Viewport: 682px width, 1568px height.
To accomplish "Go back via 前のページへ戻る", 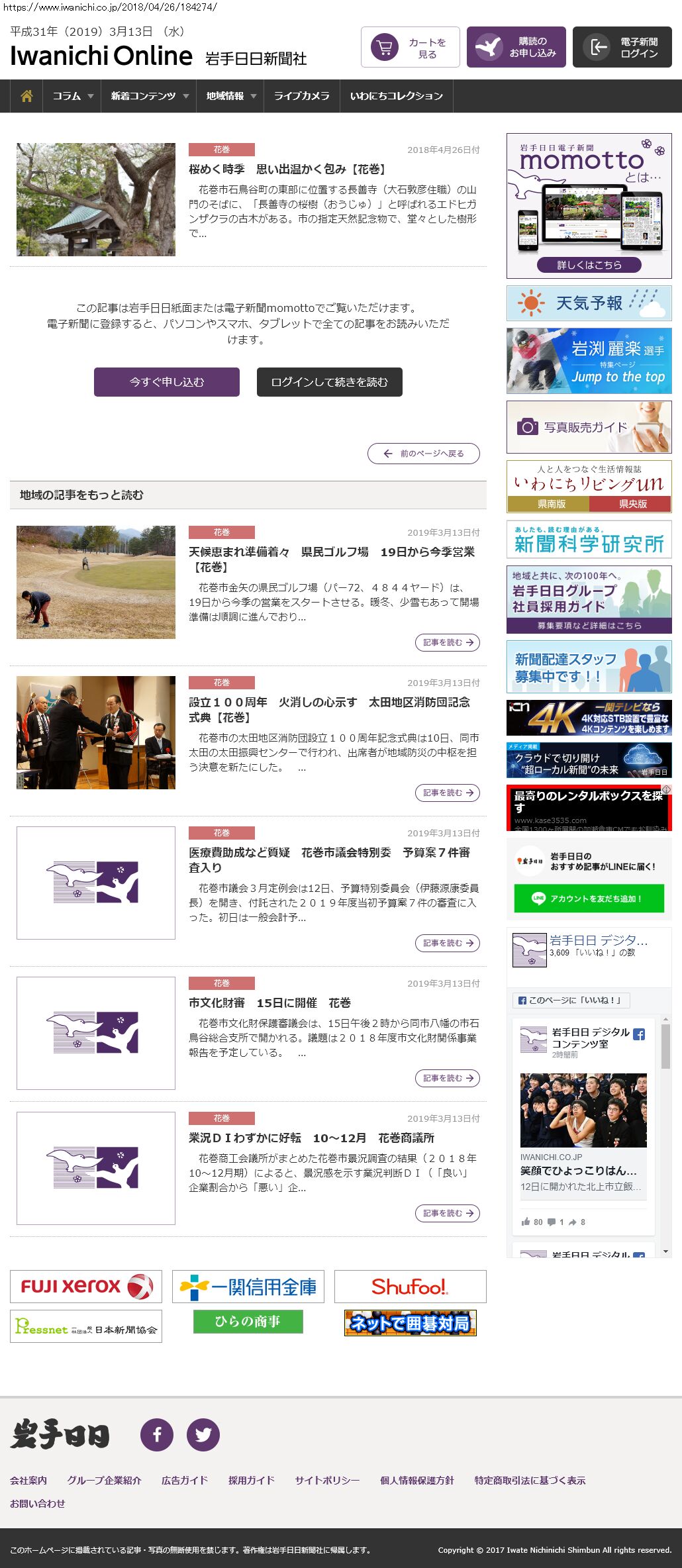I will [x=424, y=454].
